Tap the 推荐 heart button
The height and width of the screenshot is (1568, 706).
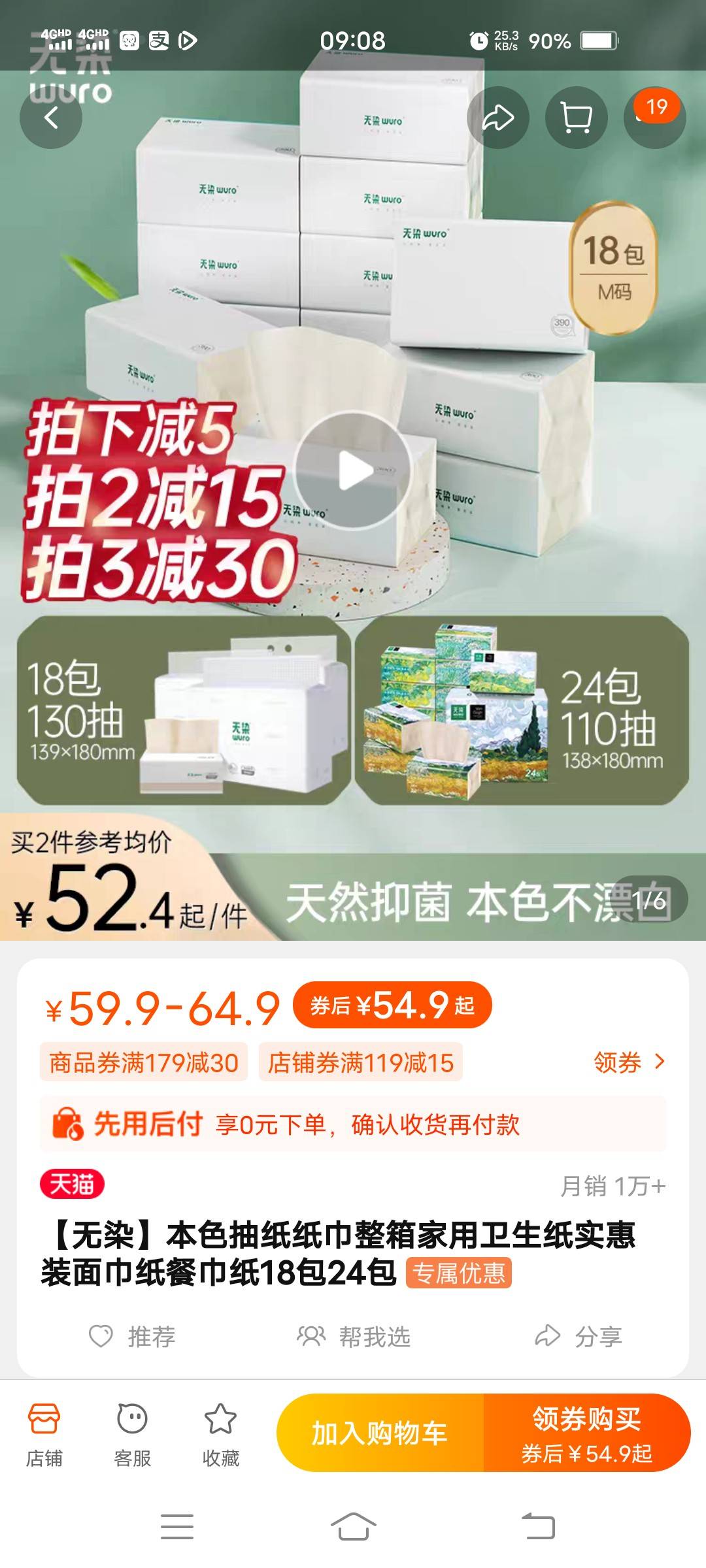(133, 1336)
